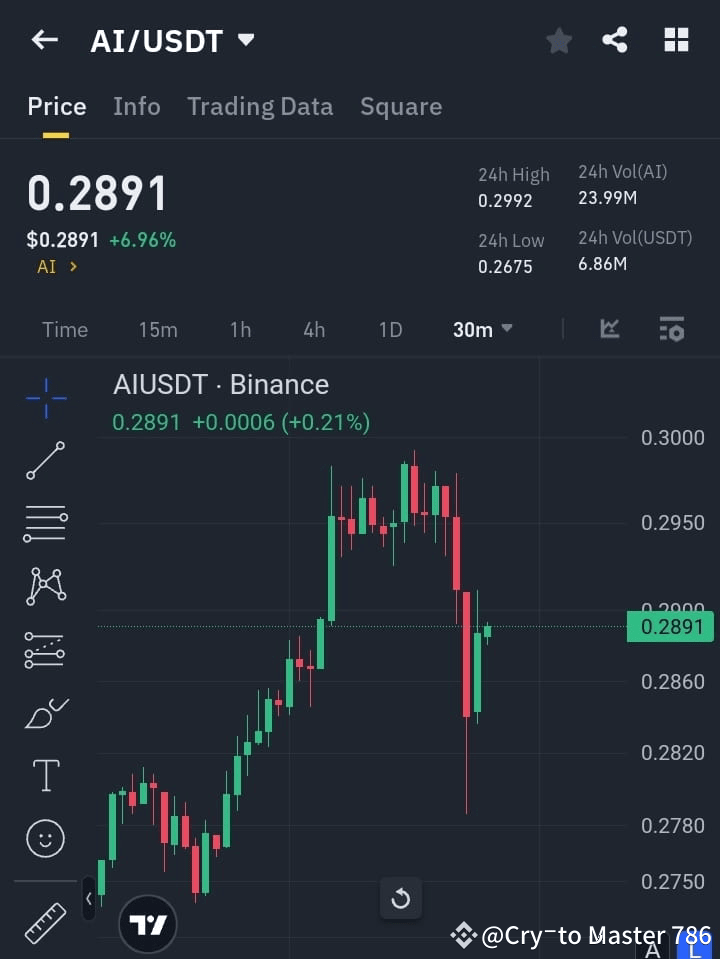The height and width of the screenshot is (959, 720).
Task: Refresh the chart with the reload button
Action: click(400, 898)
